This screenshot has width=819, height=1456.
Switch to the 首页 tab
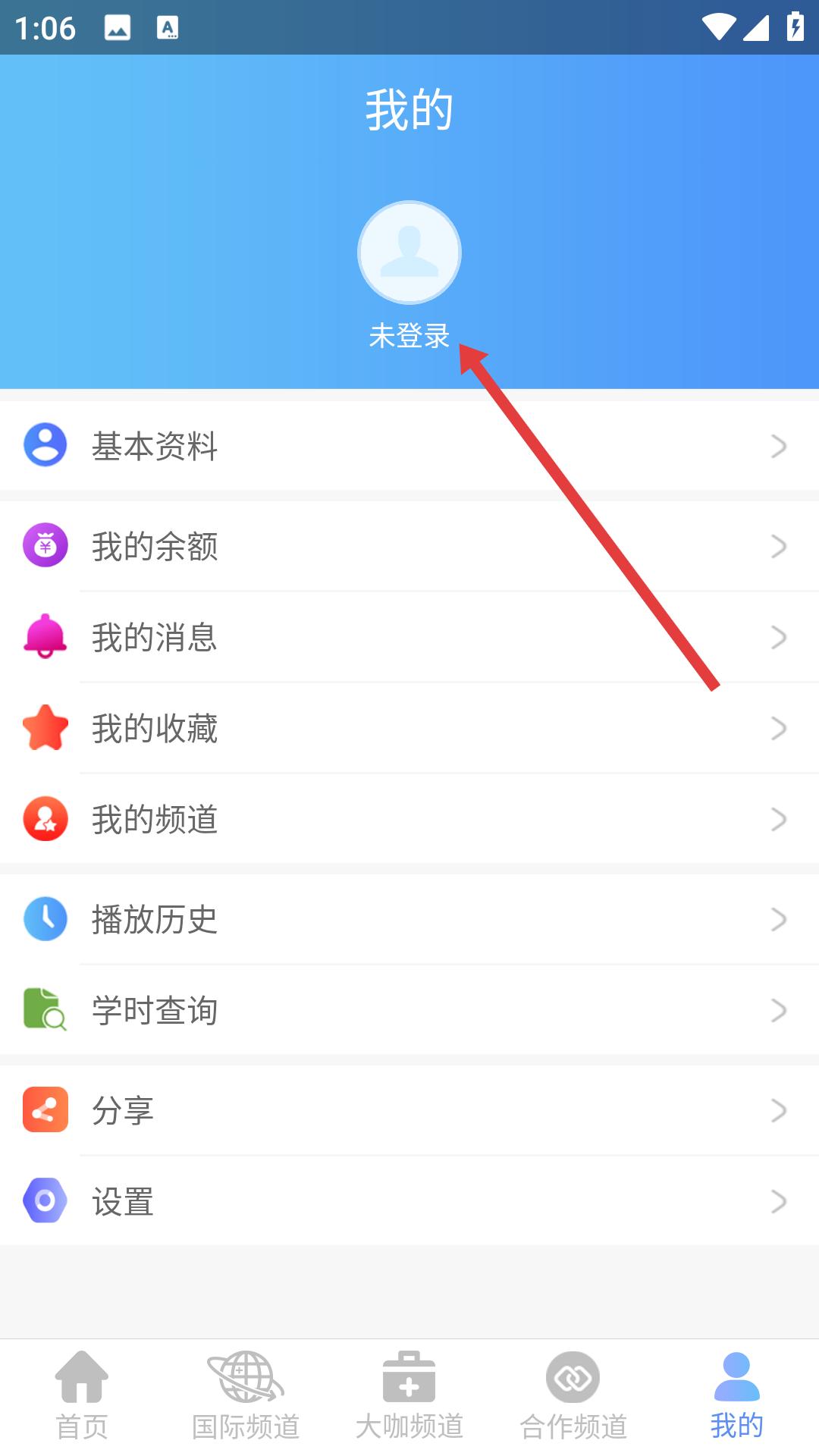point(82,1396)
